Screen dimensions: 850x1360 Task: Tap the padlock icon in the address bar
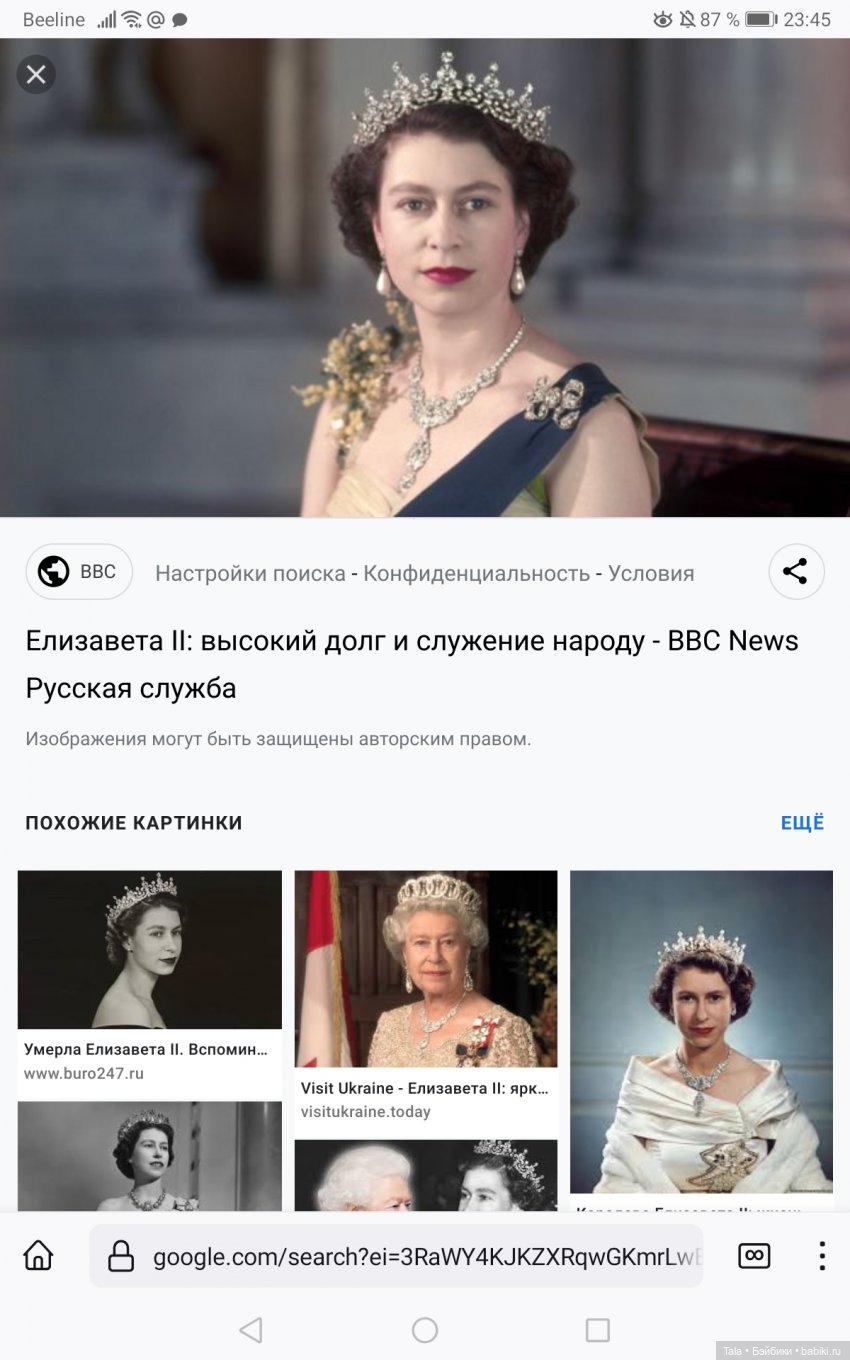pos(120,1255)
